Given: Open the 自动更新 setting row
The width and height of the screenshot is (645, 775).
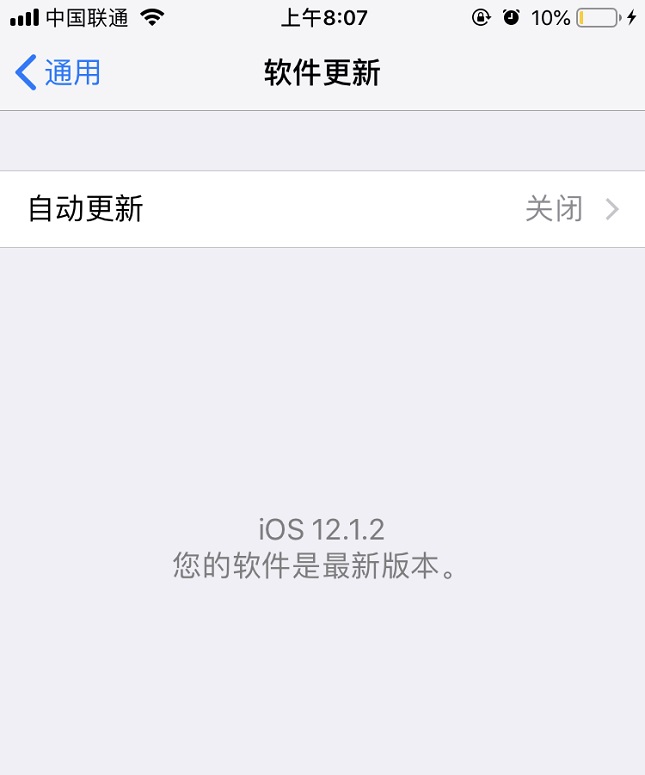Looking at the screenshot, I should 322,209.
